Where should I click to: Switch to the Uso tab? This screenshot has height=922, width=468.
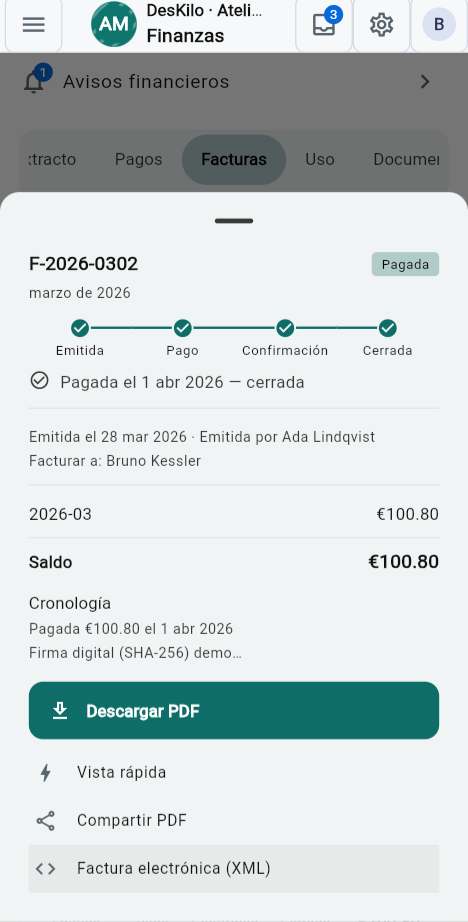[x=320, y=159]
